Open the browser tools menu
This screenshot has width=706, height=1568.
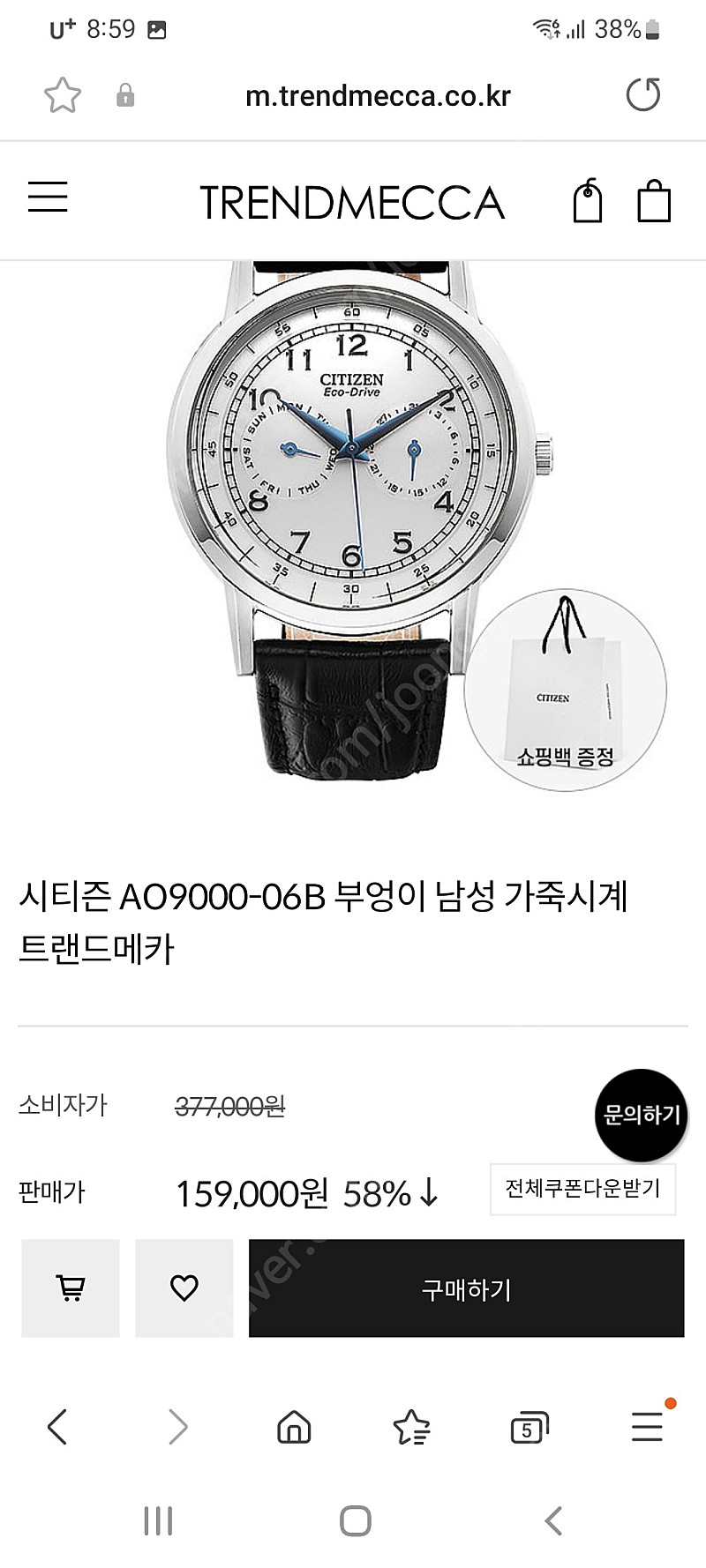click(x=647, y=1426)
